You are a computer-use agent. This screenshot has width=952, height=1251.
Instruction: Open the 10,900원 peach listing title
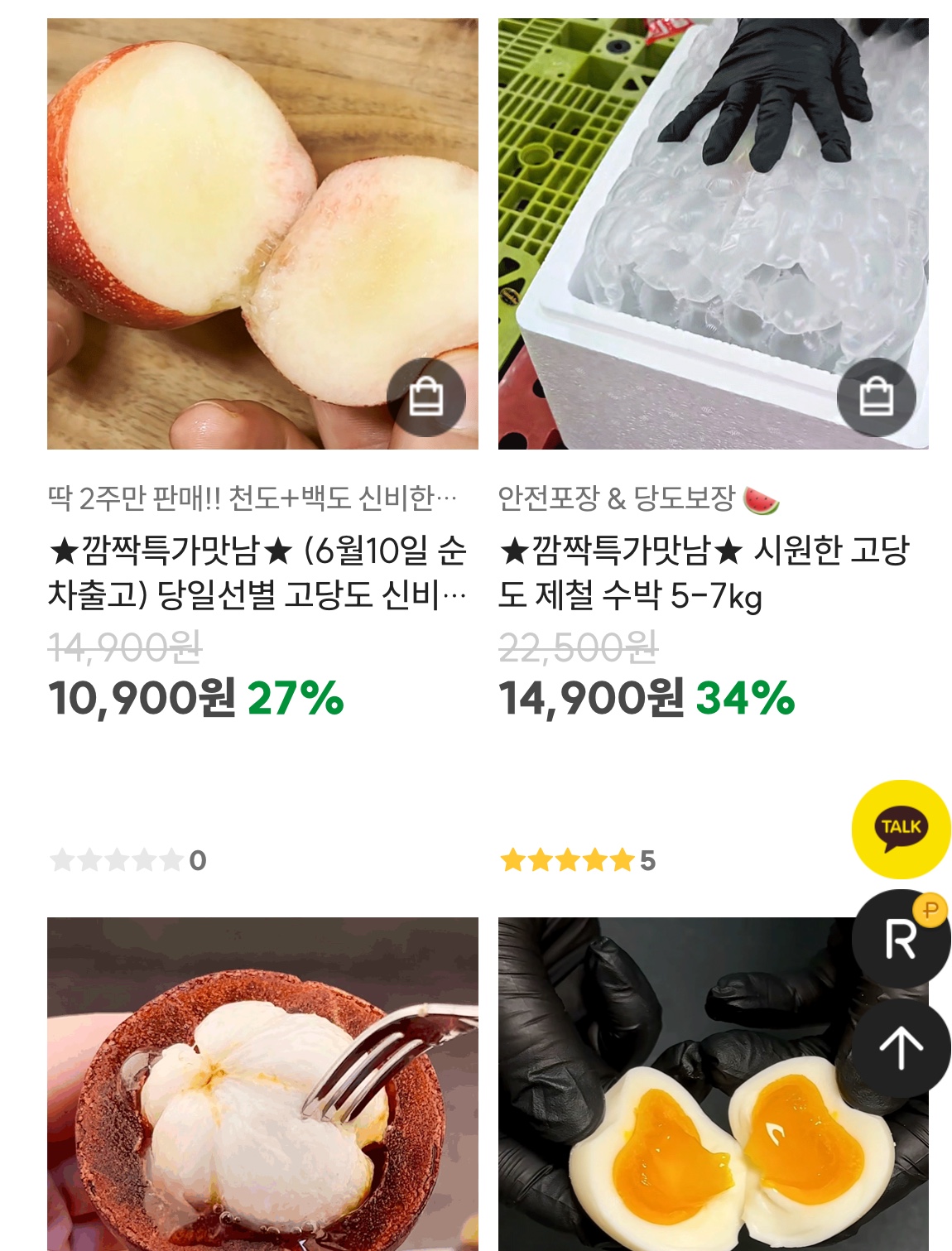coord(258,573)
